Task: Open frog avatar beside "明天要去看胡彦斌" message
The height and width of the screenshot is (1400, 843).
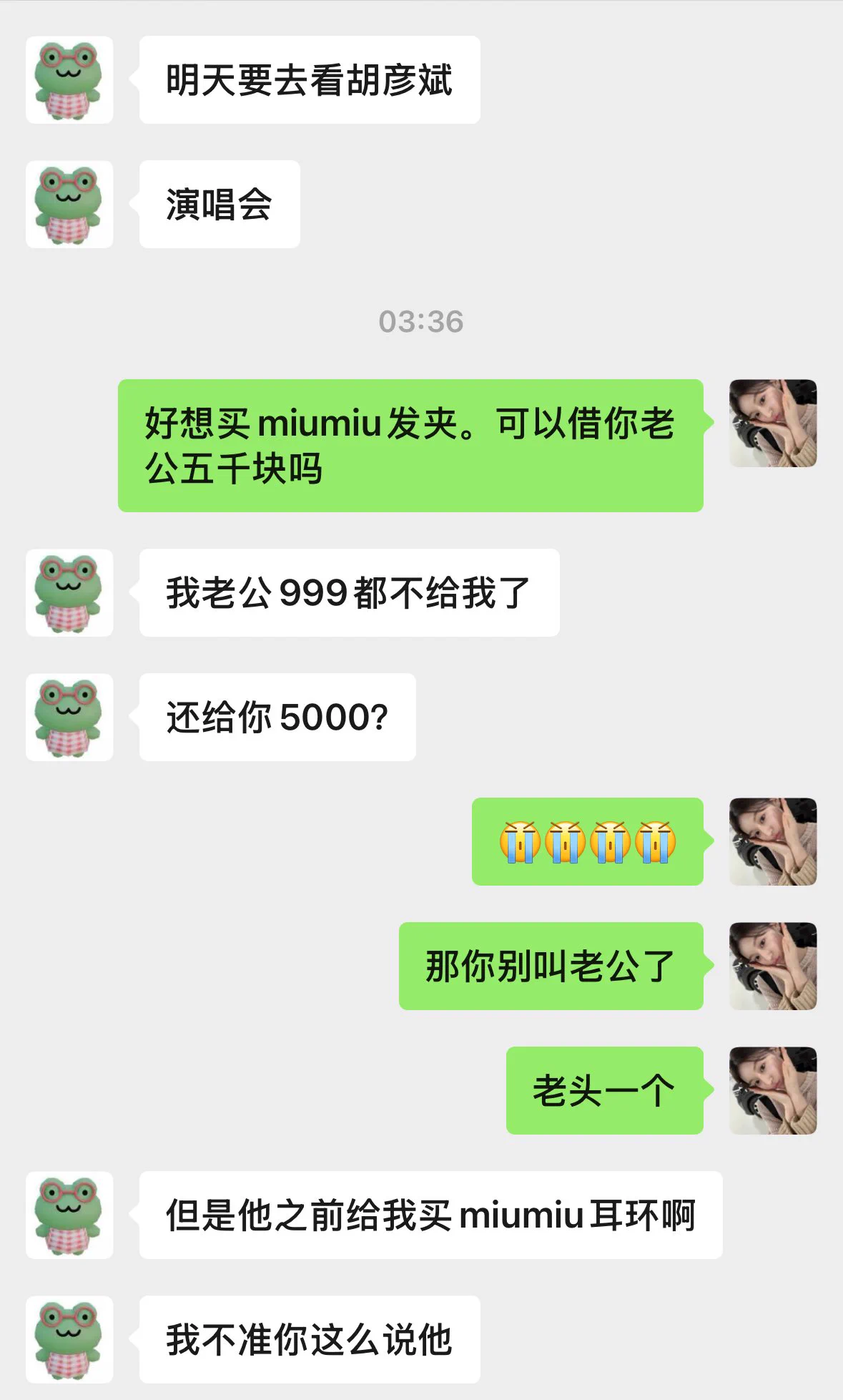Action: (x=69, y=80)
